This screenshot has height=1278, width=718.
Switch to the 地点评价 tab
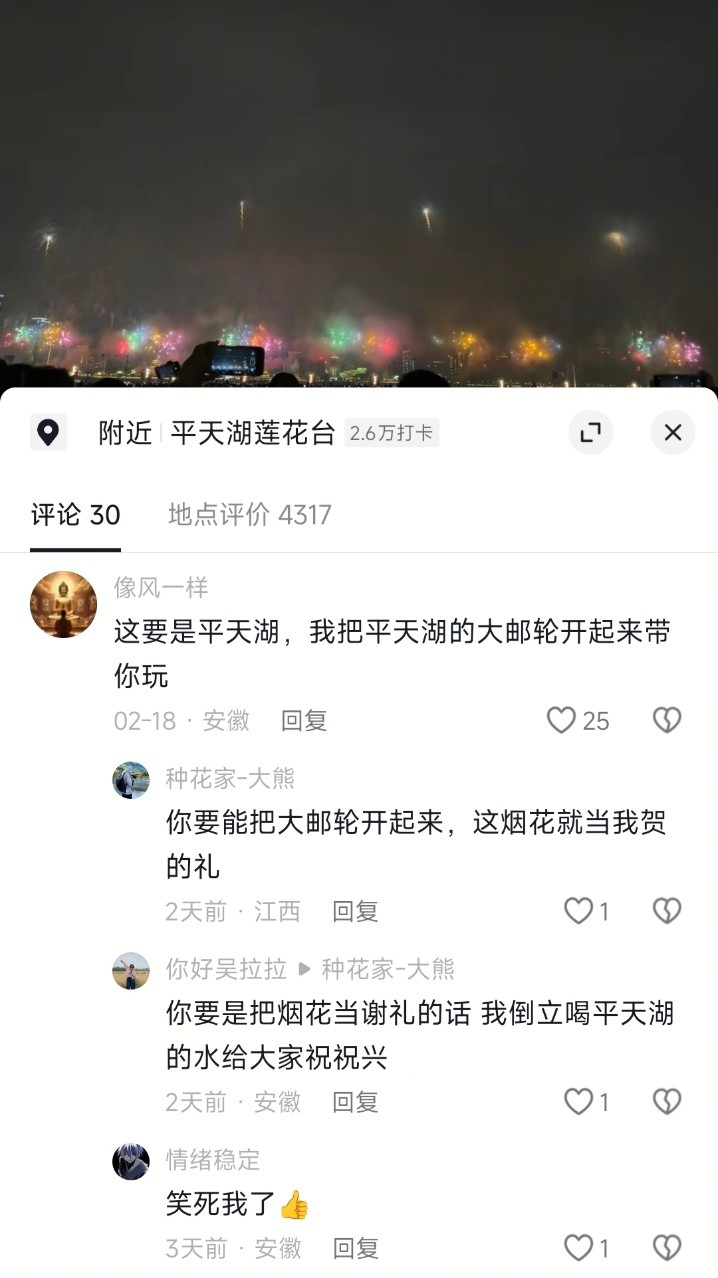(249, 515)
